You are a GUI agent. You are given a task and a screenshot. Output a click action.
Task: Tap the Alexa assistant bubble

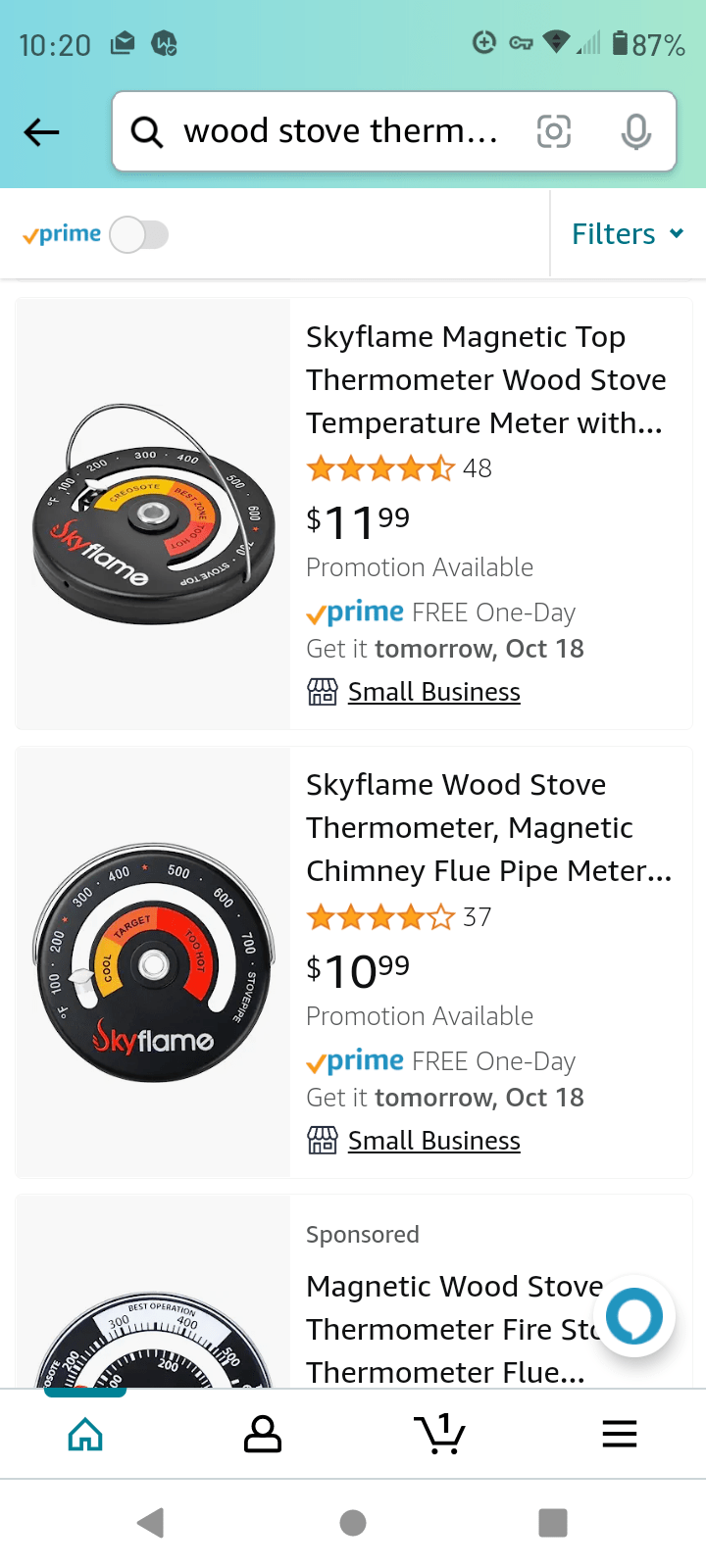click(x=634, y=1316)
